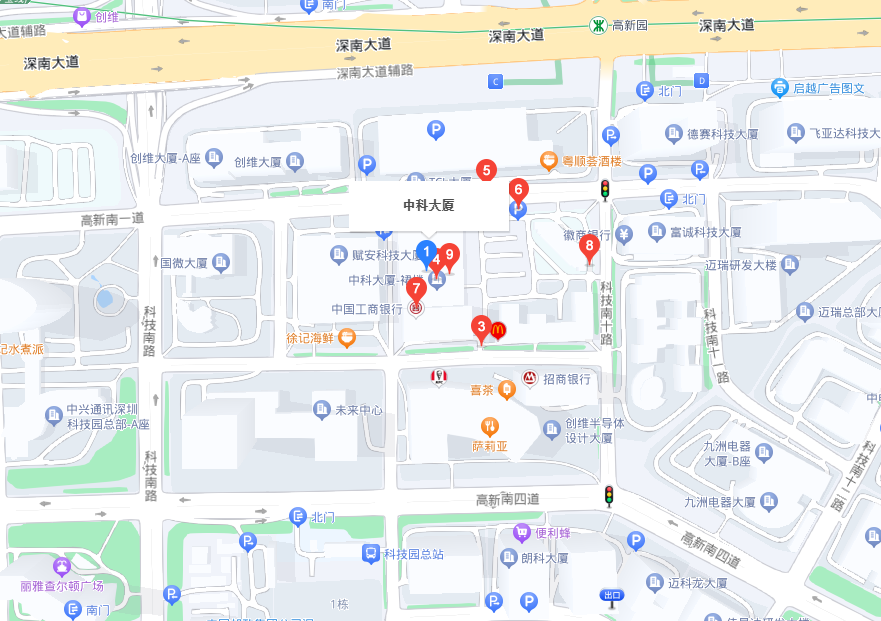Open red map marker number 5

click(x=486, y=171)
